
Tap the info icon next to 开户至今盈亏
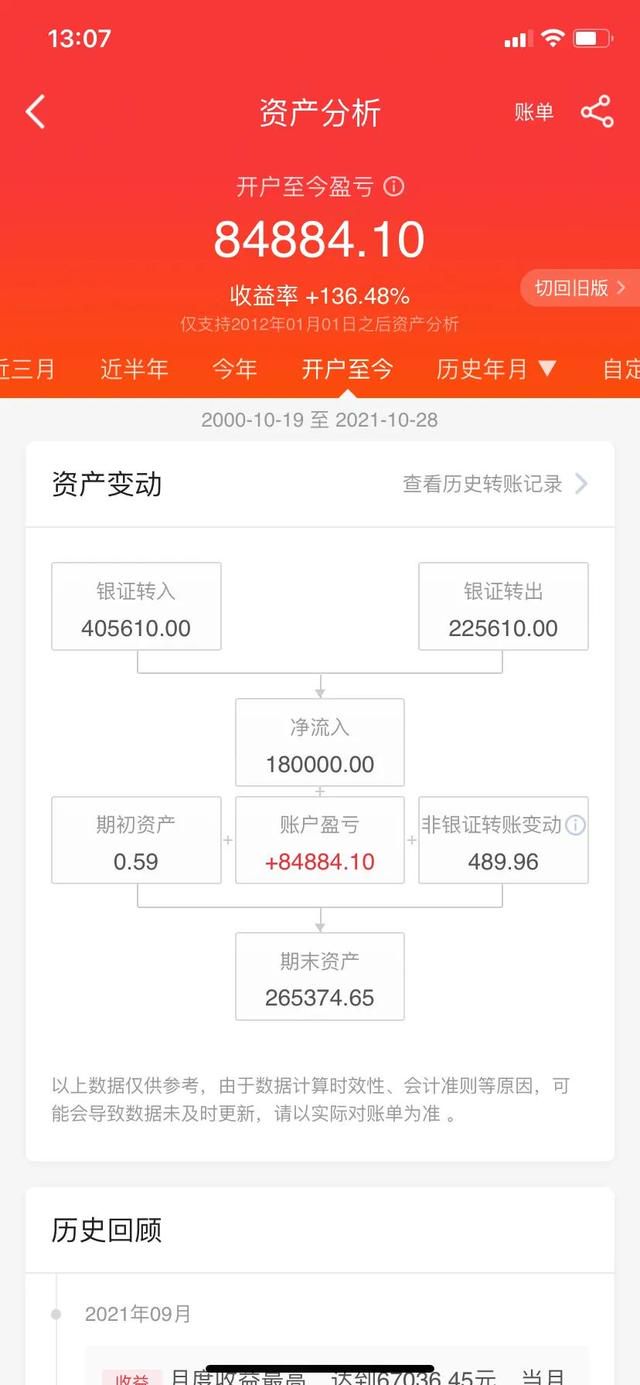coord(394,186)
